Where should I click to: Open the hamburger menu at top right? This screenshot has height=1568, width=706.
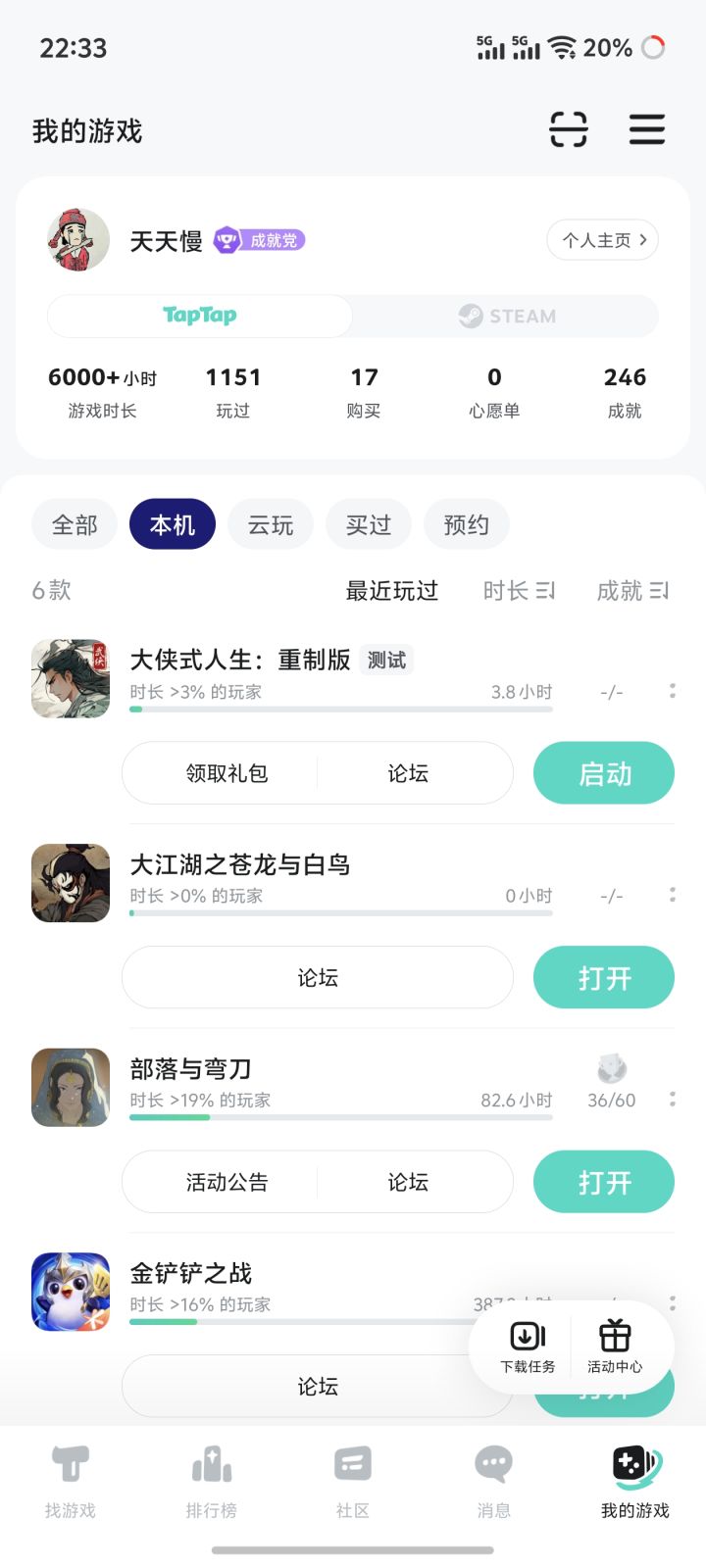647,129
